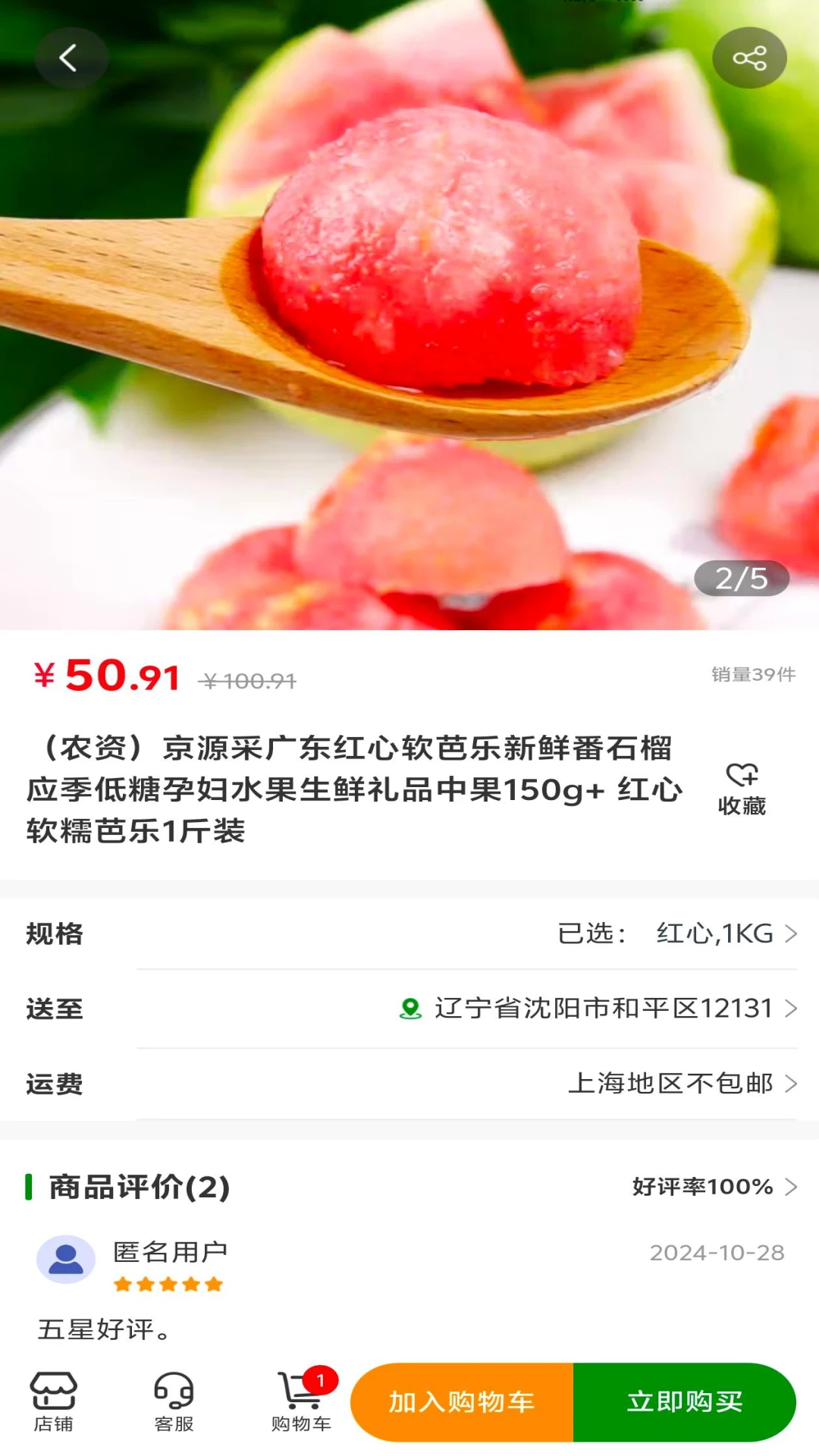819x1456 pixels.
Task: Open the share options via share icon
Action: [749, 57]
